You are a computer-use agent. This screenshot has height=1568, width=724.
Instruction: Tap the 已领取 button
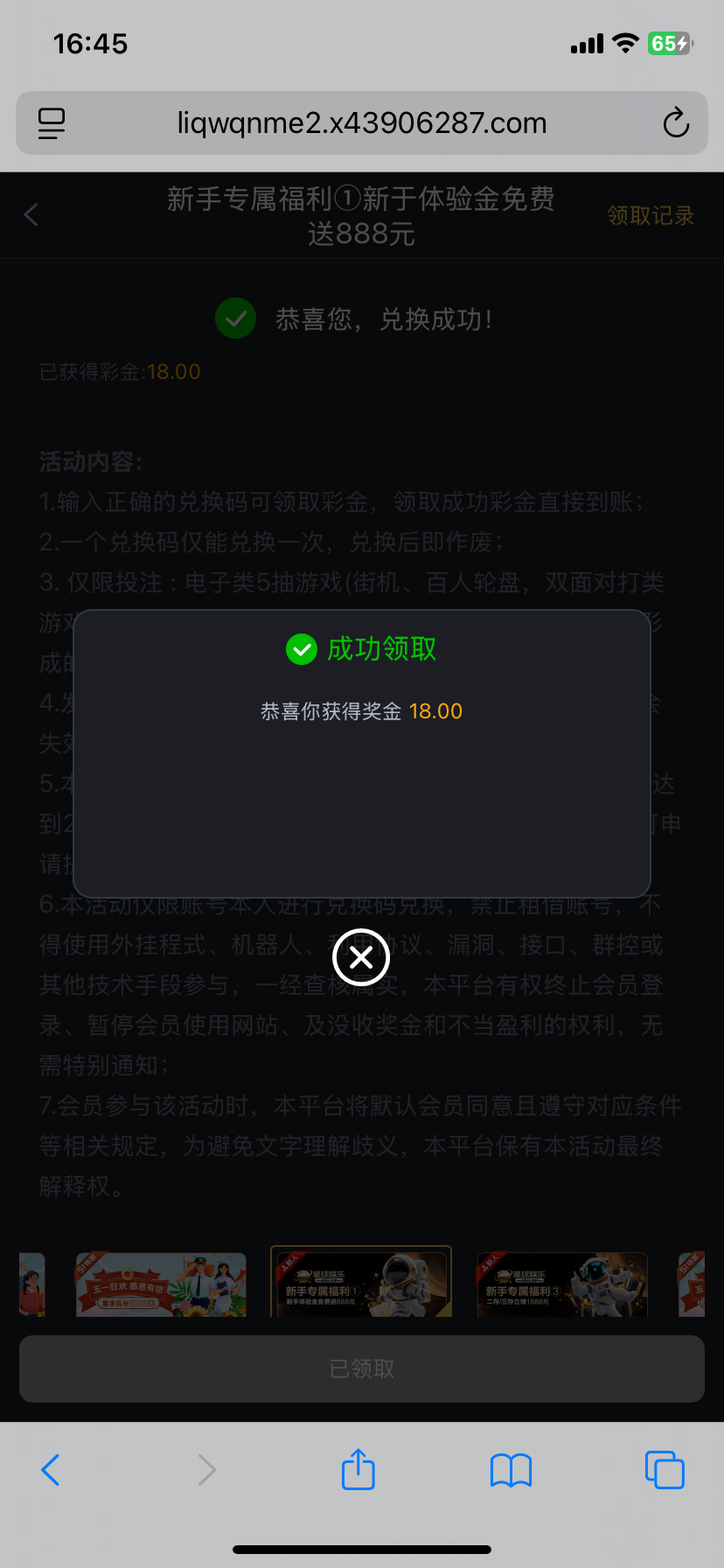pyautogui.click(x=361, y=1368)
